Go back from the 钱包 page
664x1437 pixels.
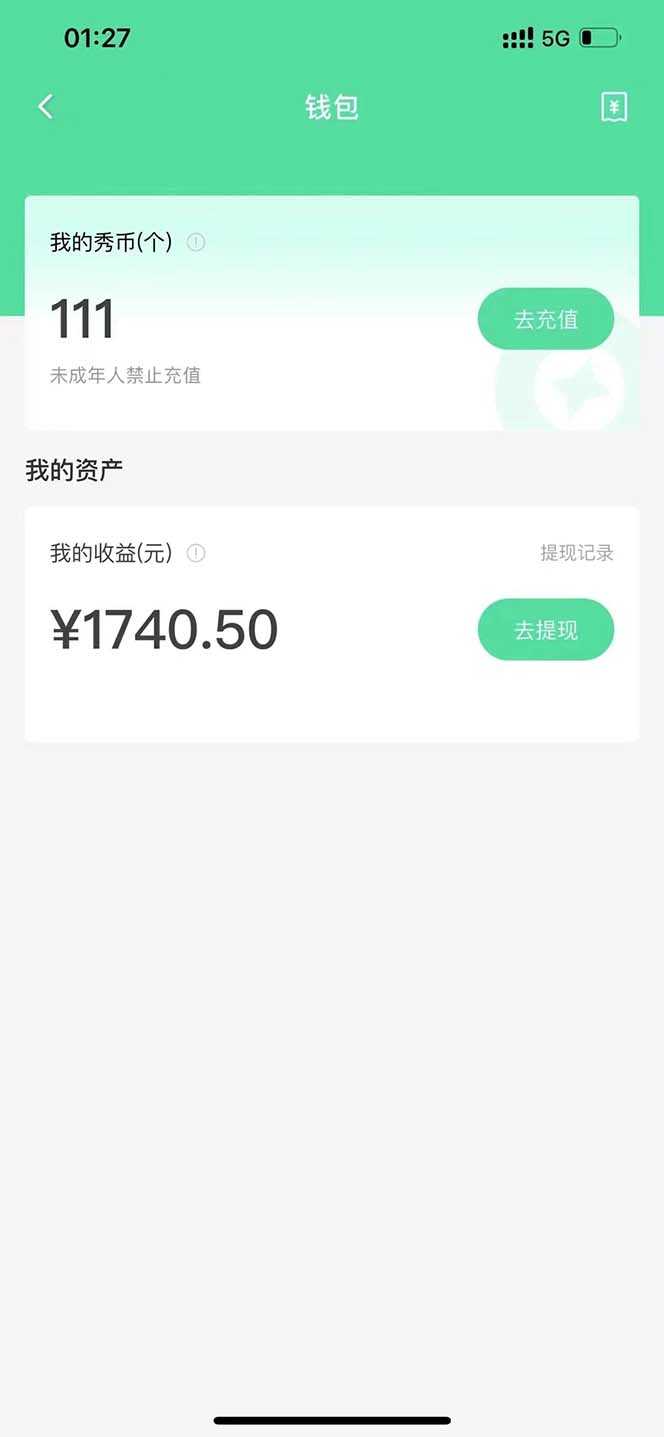click(x=46, y=107)
